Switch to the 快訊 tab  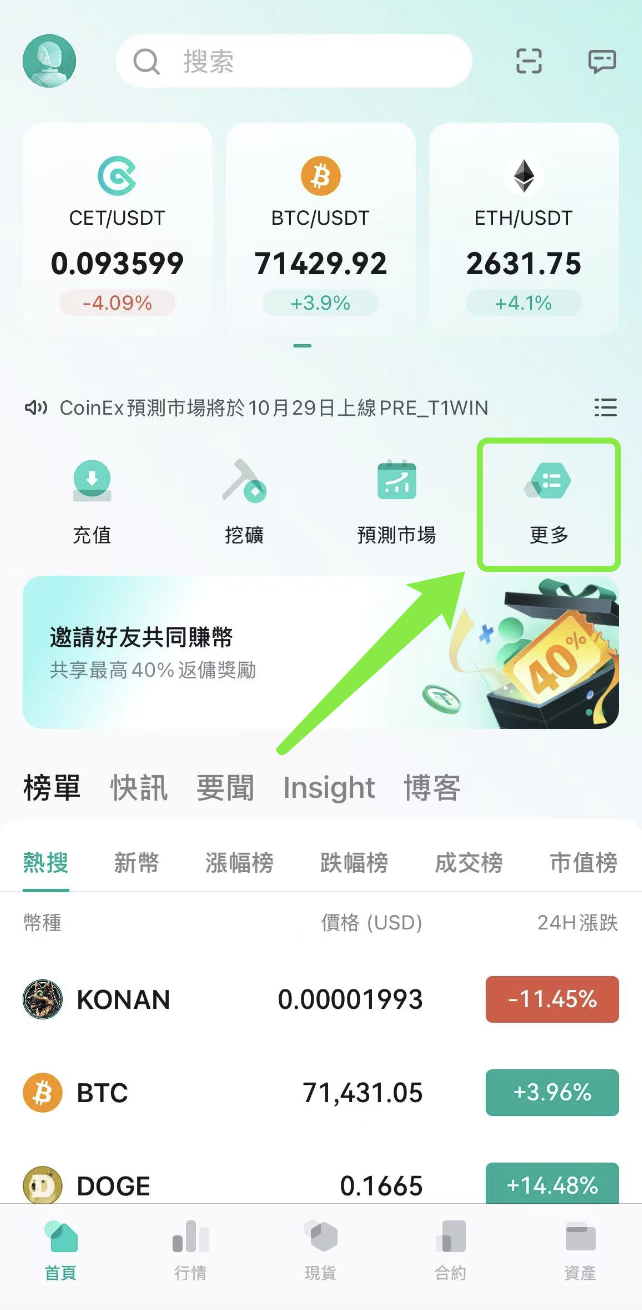tap(139, 788)
